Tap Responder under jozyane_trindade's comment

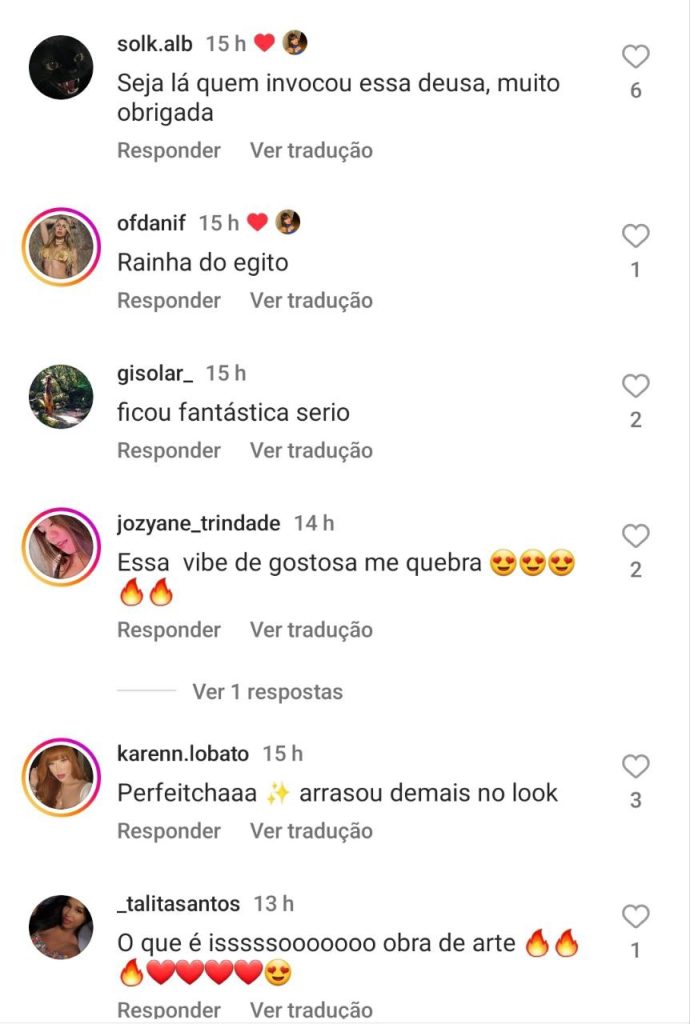169,630
